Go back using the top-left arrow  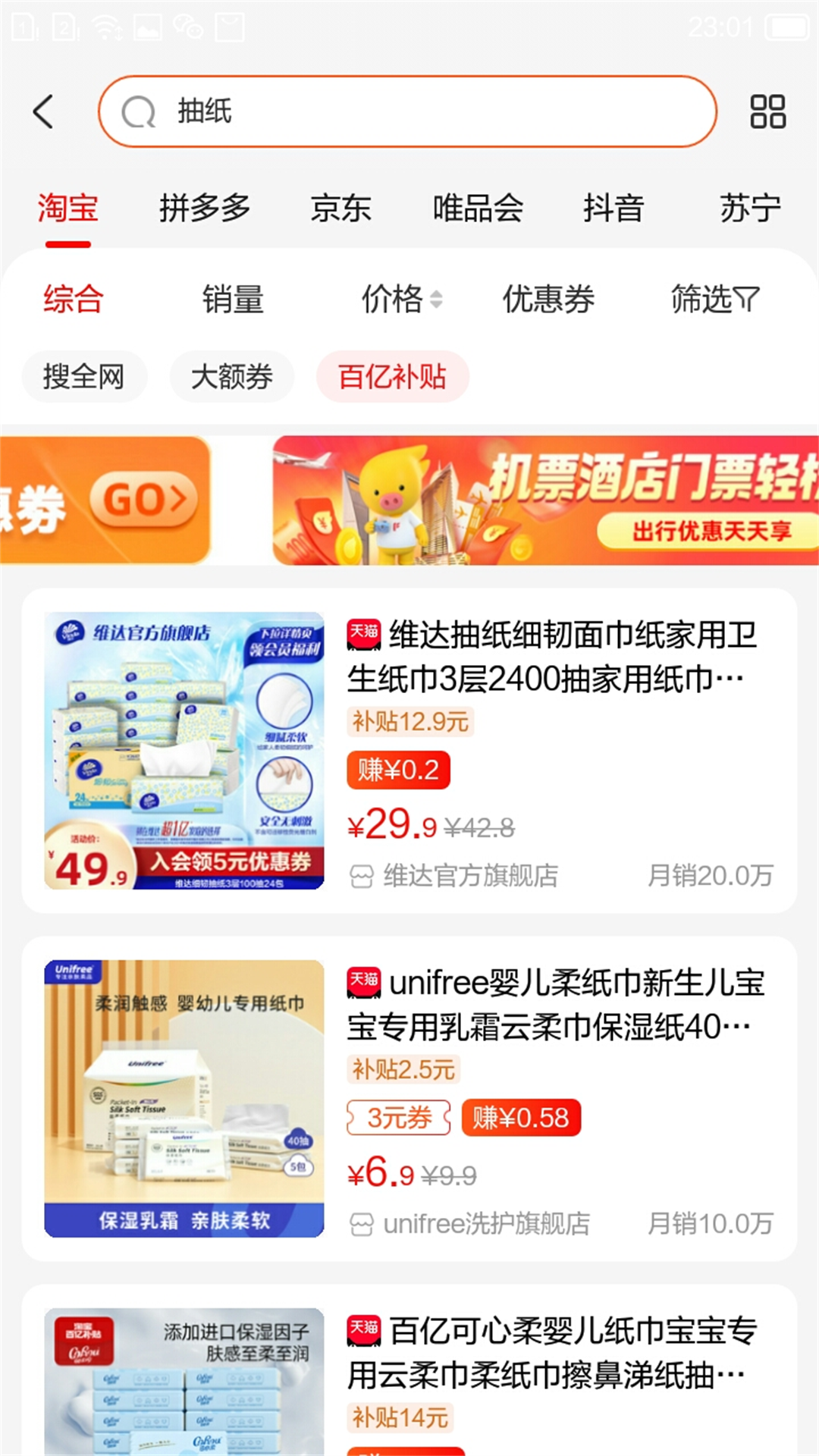click(44, 111)
